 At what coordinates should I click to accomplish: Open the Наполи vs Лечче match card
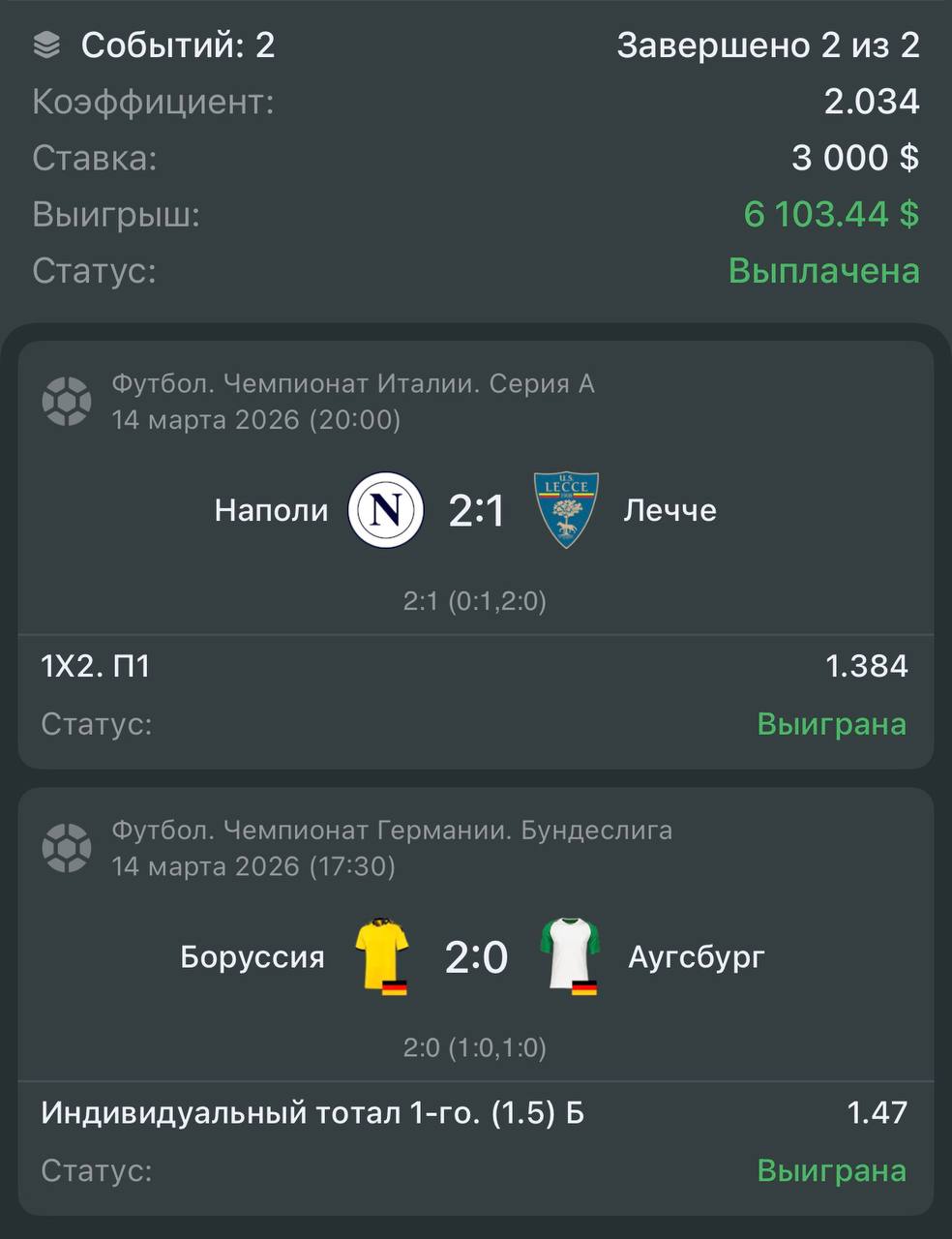coord(475,510)
